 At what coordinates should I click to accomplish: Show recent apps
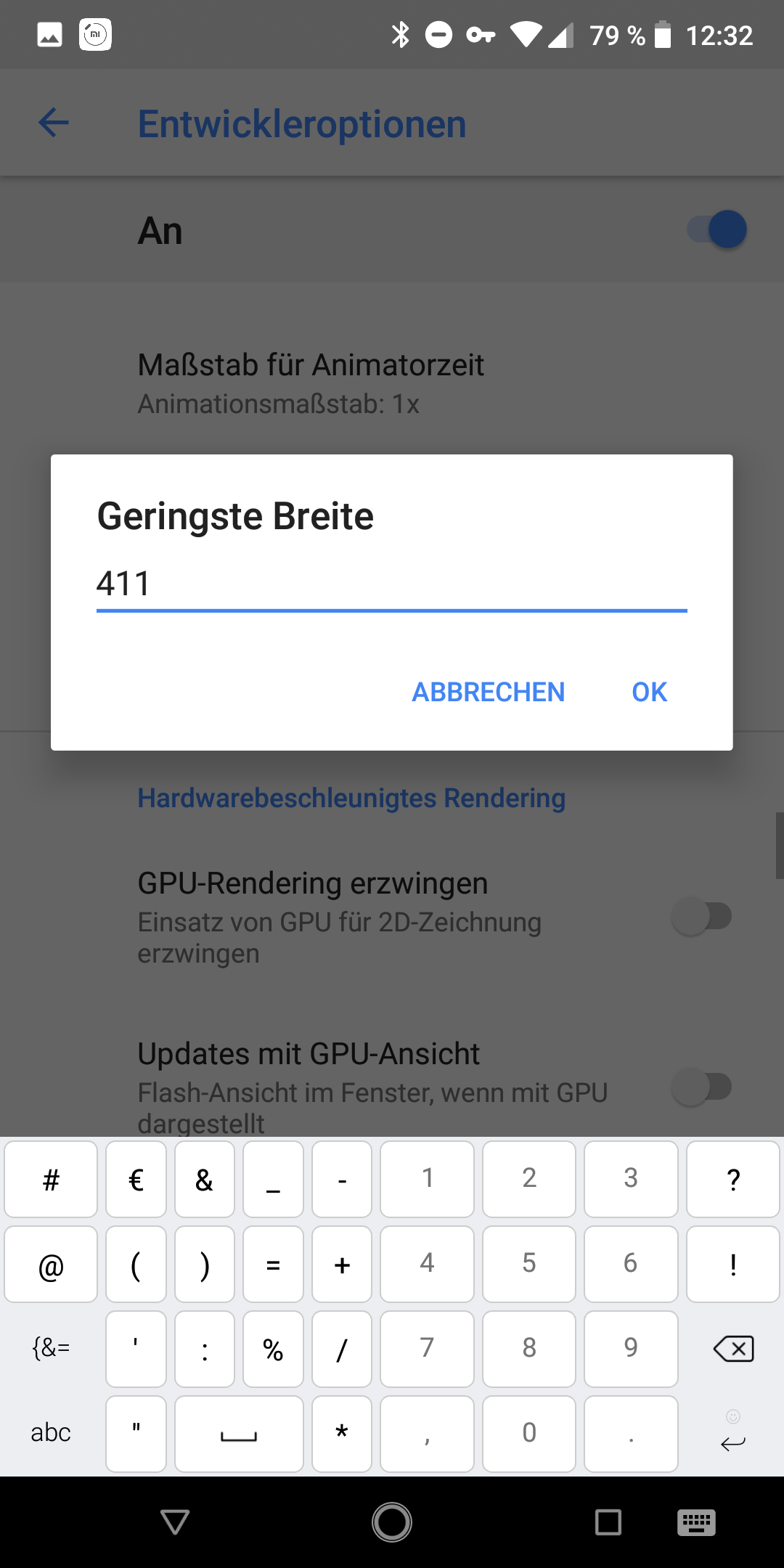point(608,1522)
